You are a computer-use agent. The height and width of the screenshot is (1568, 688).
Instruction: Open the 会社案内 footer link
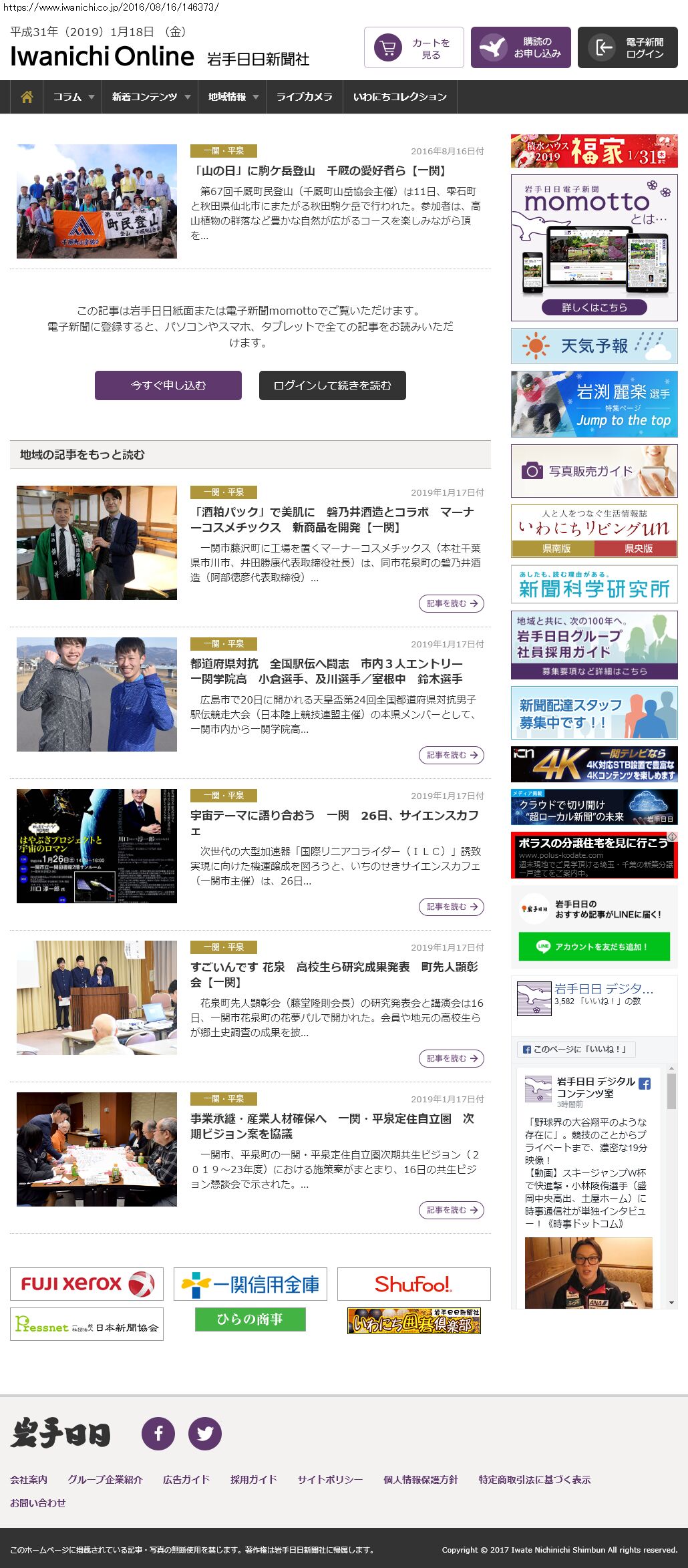pos(29,1479)
